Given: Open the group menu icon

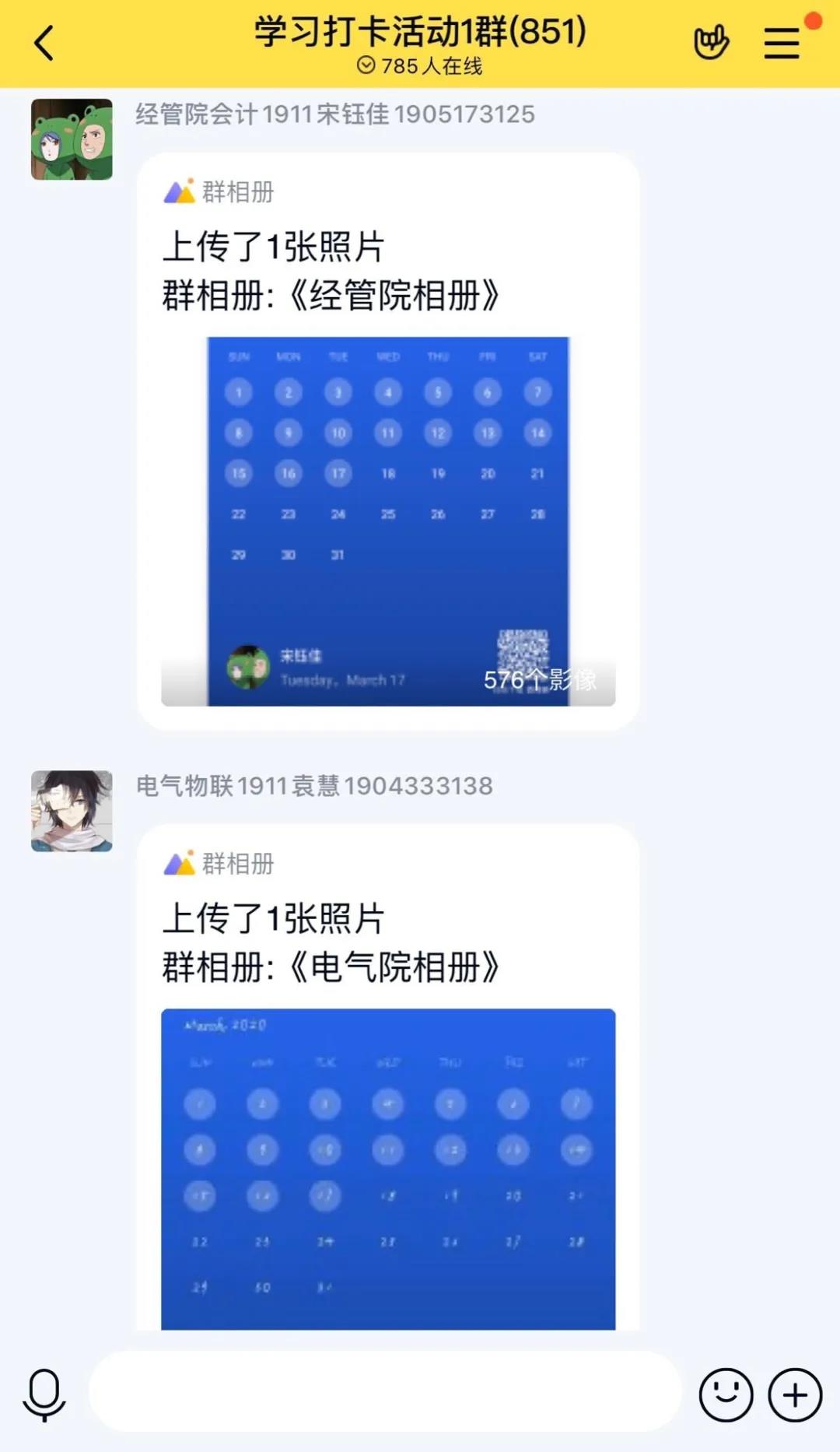Looking at the screenshot, I should tap(782, 43).
